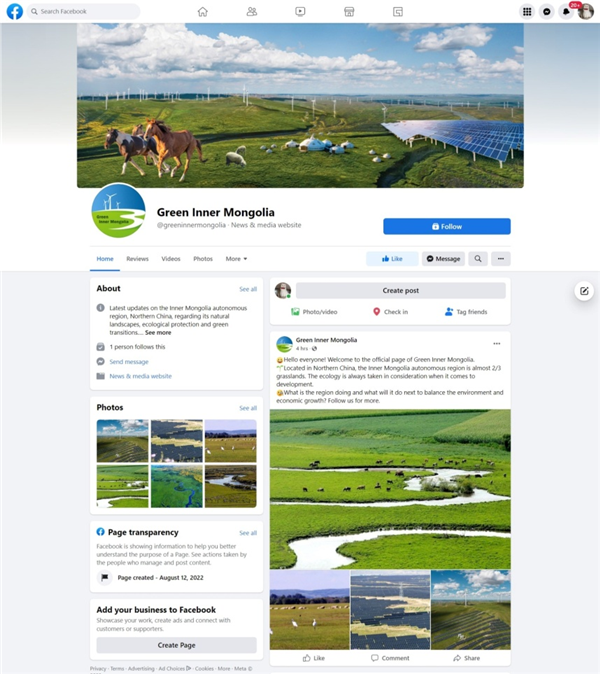This screenshot has width=600, height=674.
Task: Follow the Green Inner Mongolia page
Action: pyautogui.click(x=446, y=226)
